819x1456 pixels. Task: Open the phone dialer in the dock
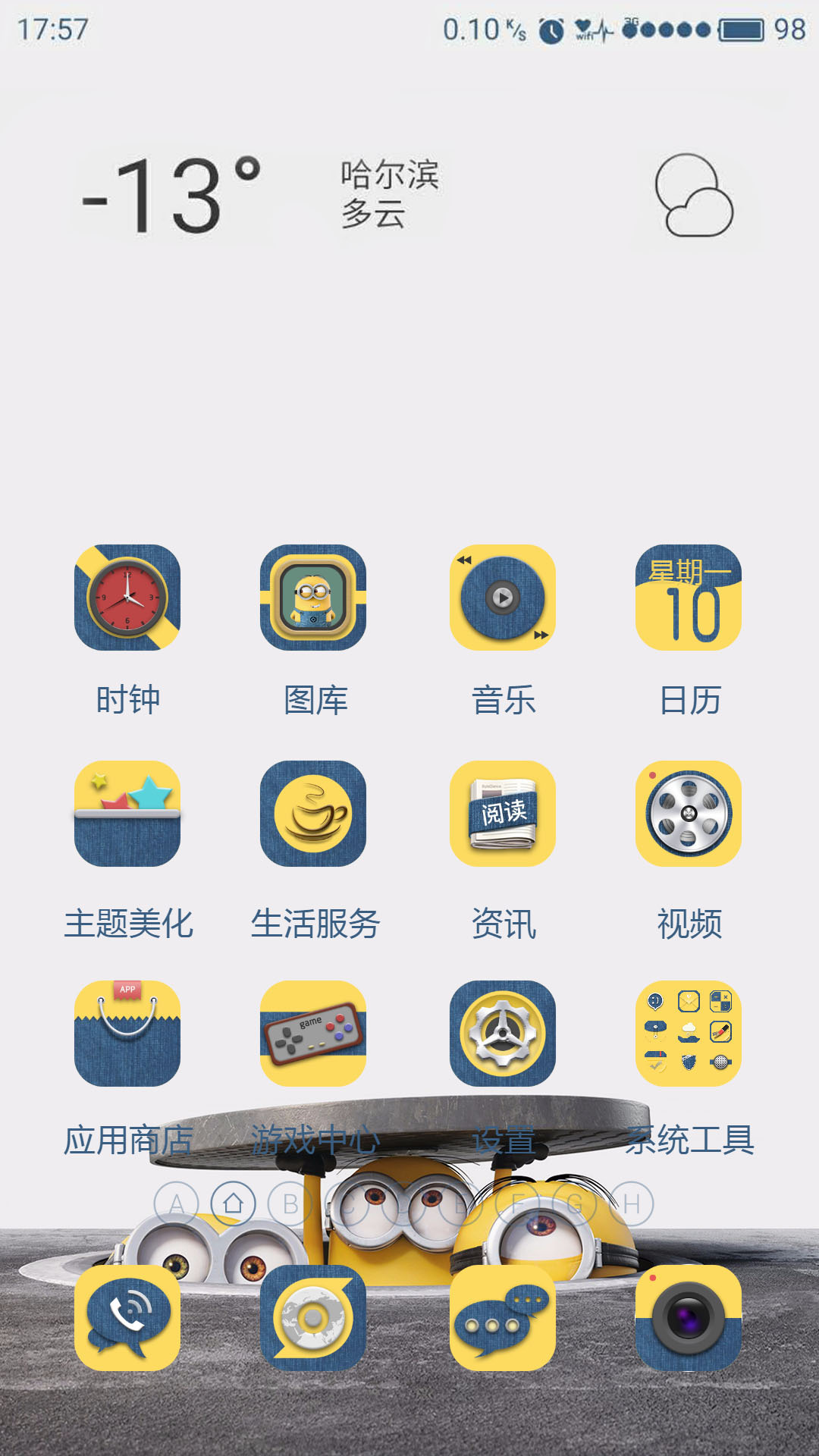click(127, 1318)
